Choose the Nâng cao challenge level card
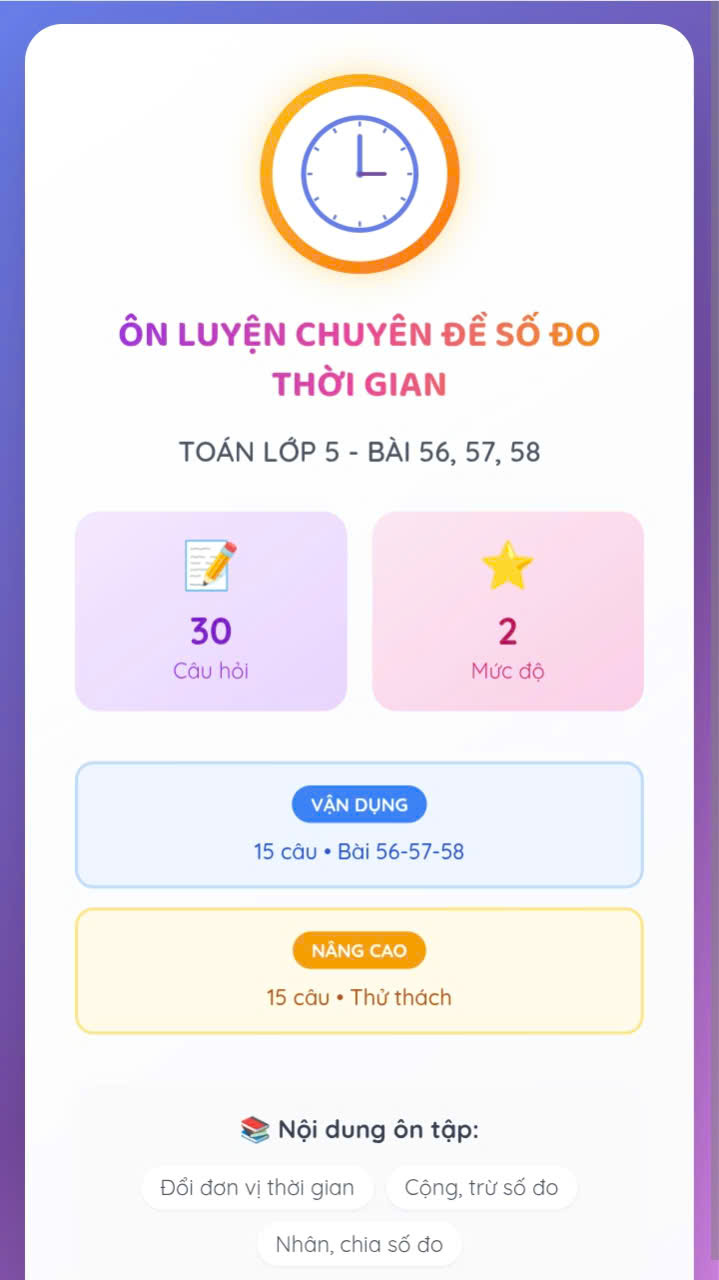This screenshot has width=719, height=1280. point(359,971)
